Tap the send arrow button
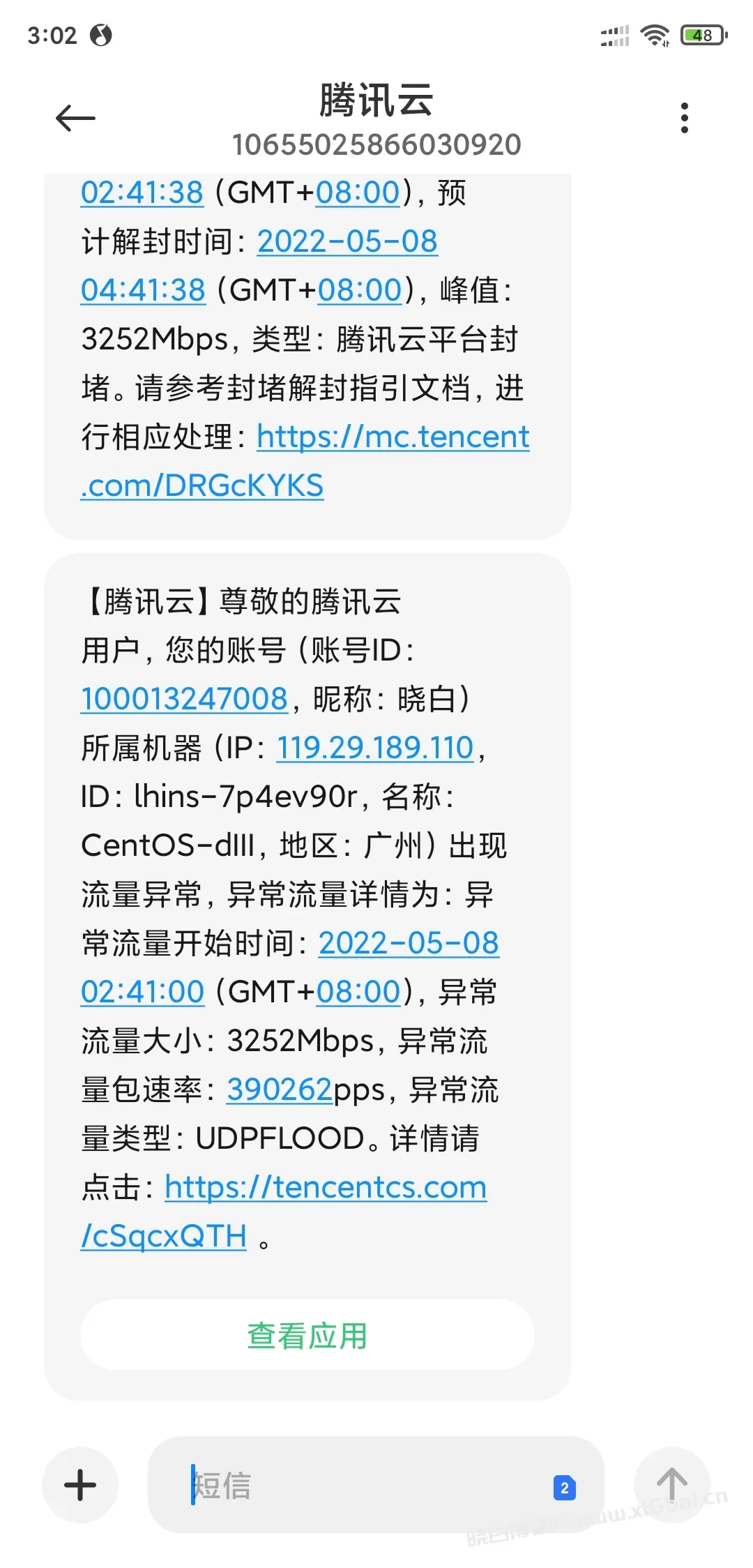This screenshot has height=1568, width=753. point(672,1485)
